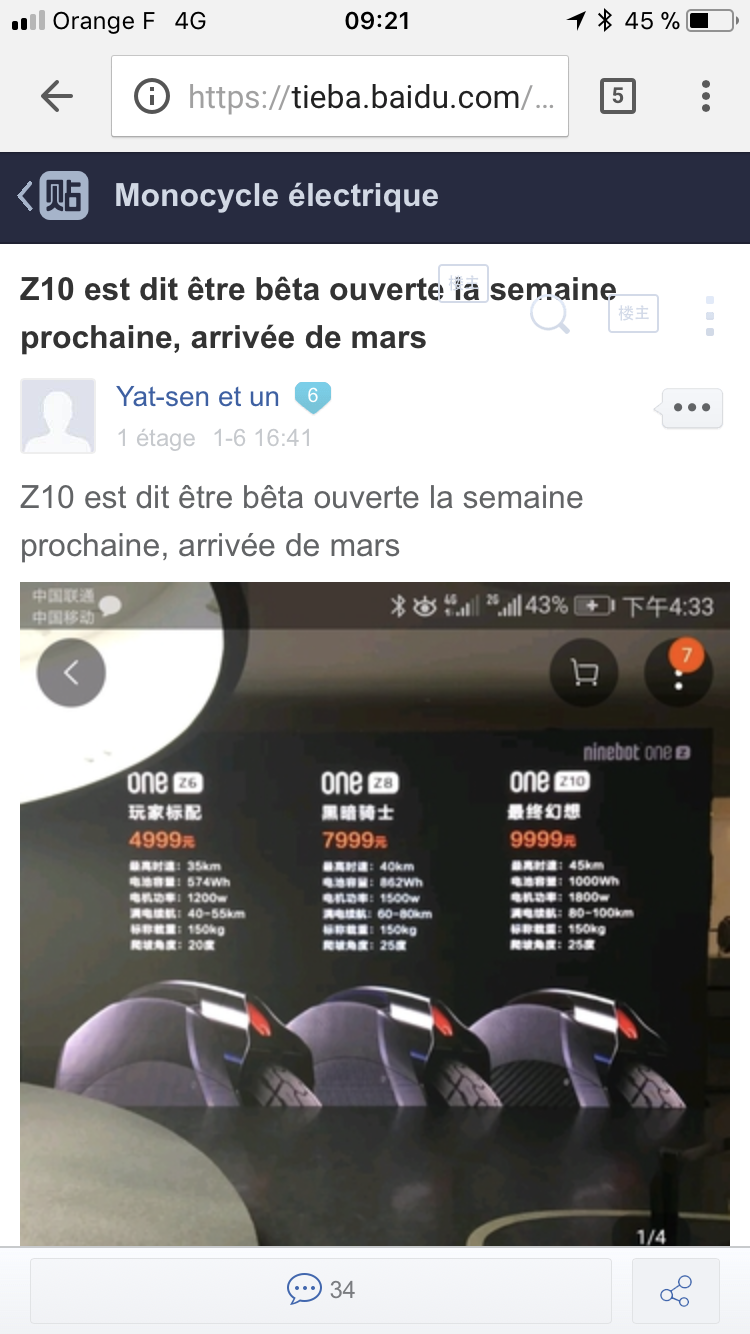Viewport: 750px width, 1334px height.
Task: Tap the poster's avatar picture
Action: 58,416
